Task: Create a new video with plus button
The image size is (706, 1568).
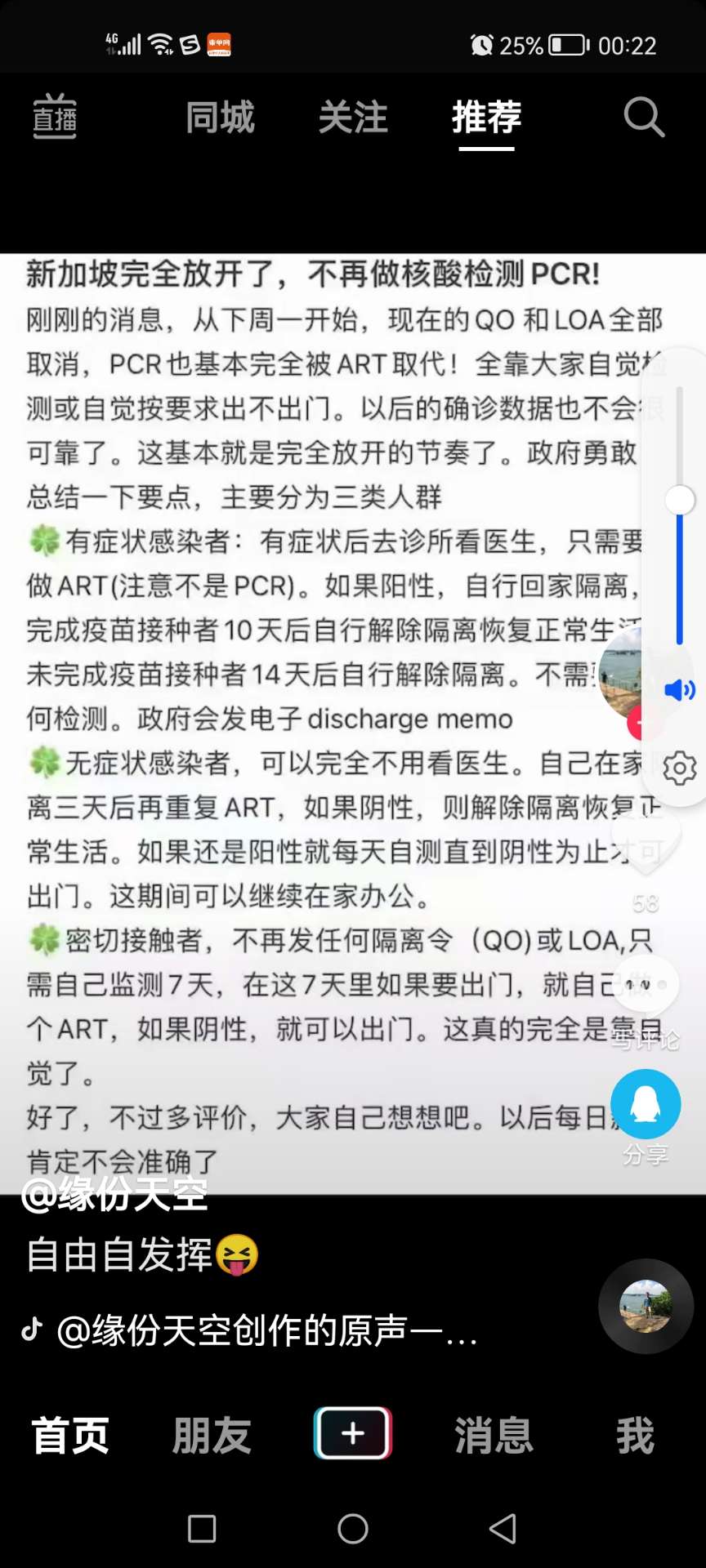Action: (x=353, y=1433)
